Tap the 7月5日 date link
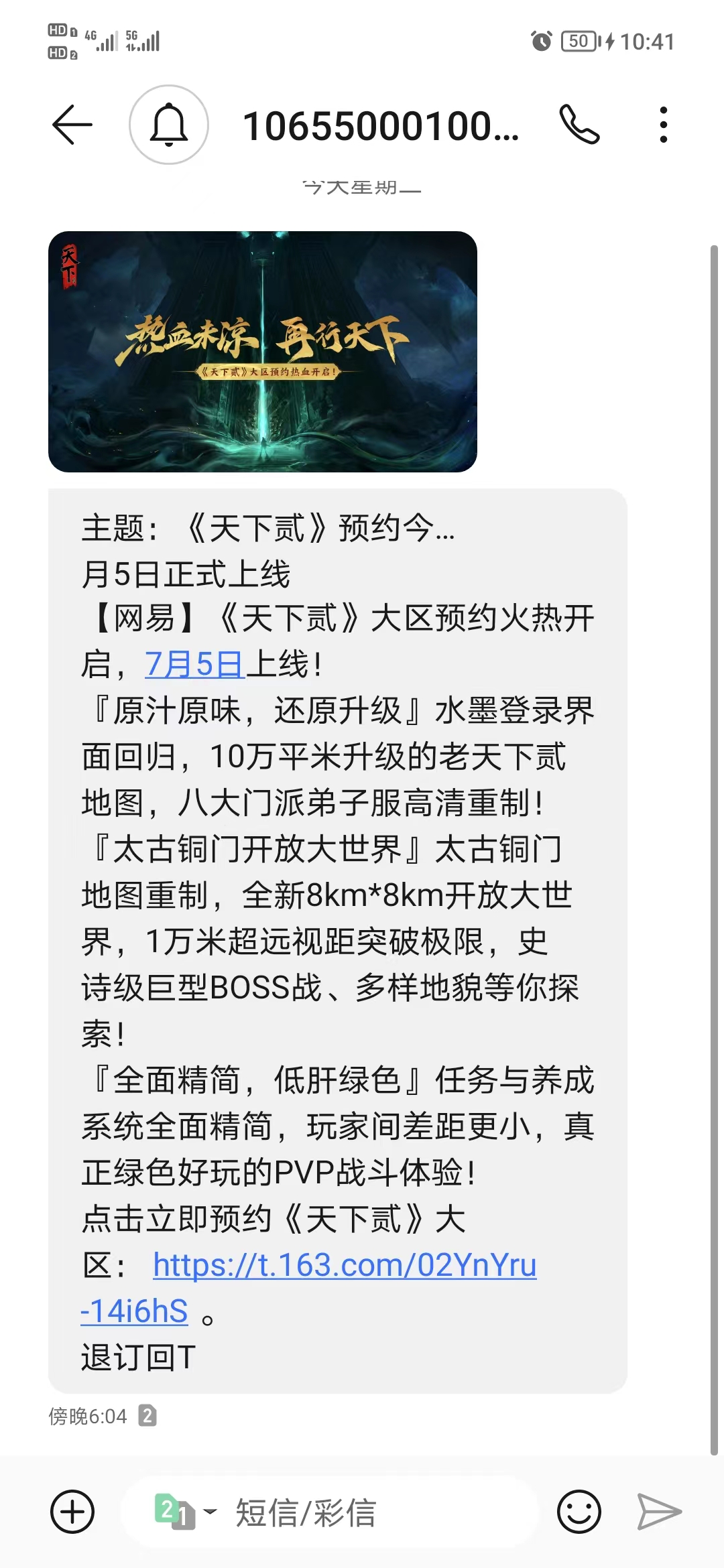The image size is (724, 1568). 194,665
